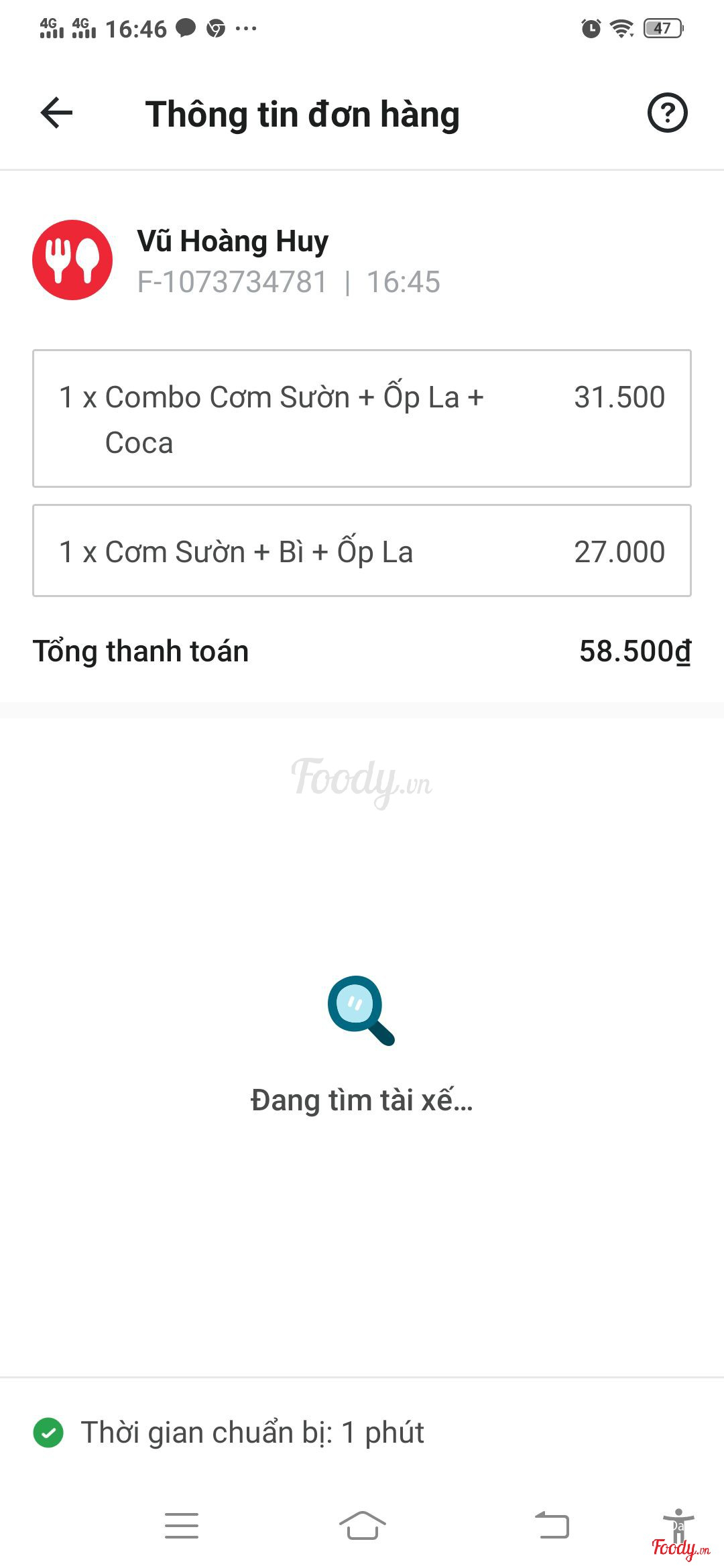Open the system recent apps menu
This screenshot has width=724, height=1568.
[182, 1525]
